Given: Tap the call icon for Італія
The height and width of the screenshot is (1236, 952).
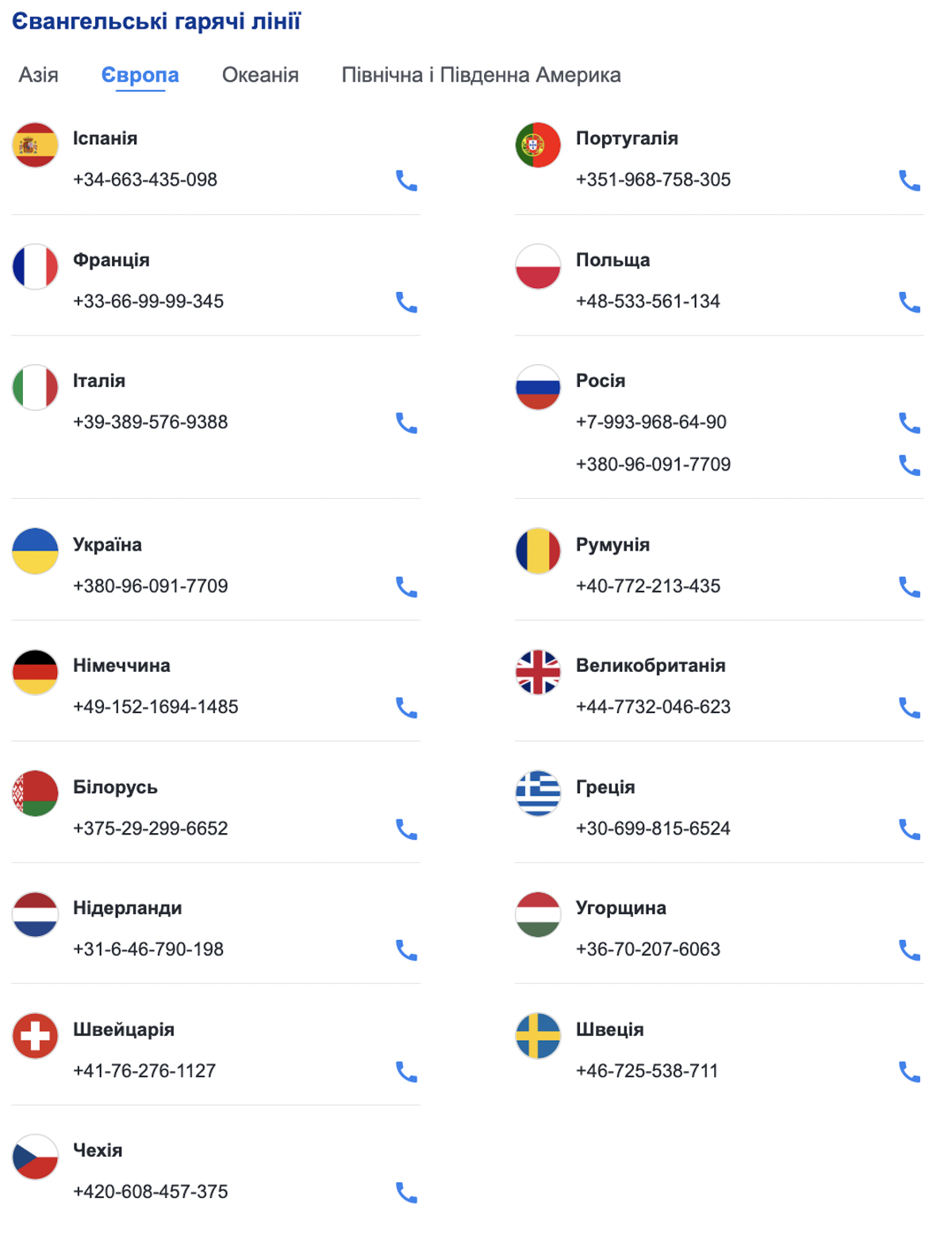Looking at the screenshot, I should [x=406, y=423].
